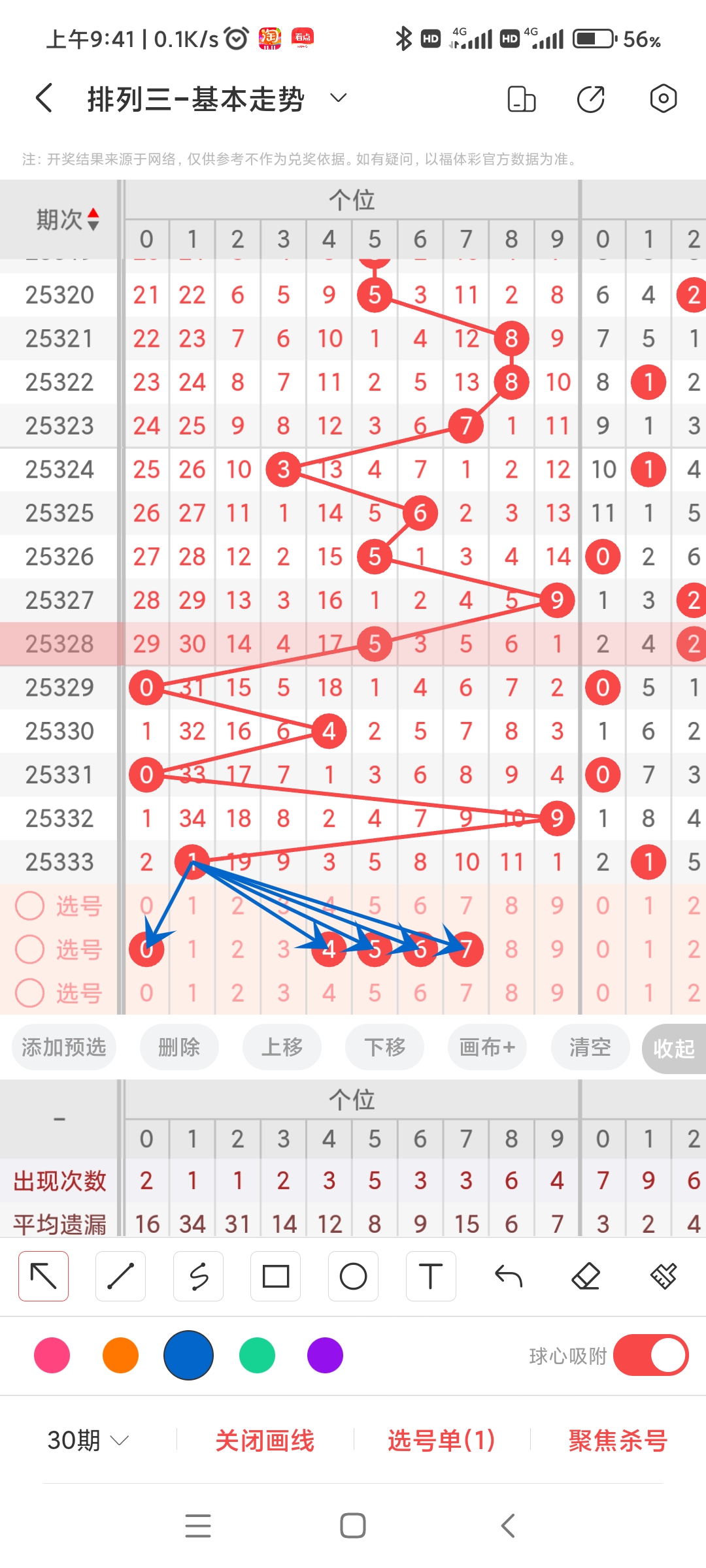Select the straight line drawing tool

pos(120,1275)
